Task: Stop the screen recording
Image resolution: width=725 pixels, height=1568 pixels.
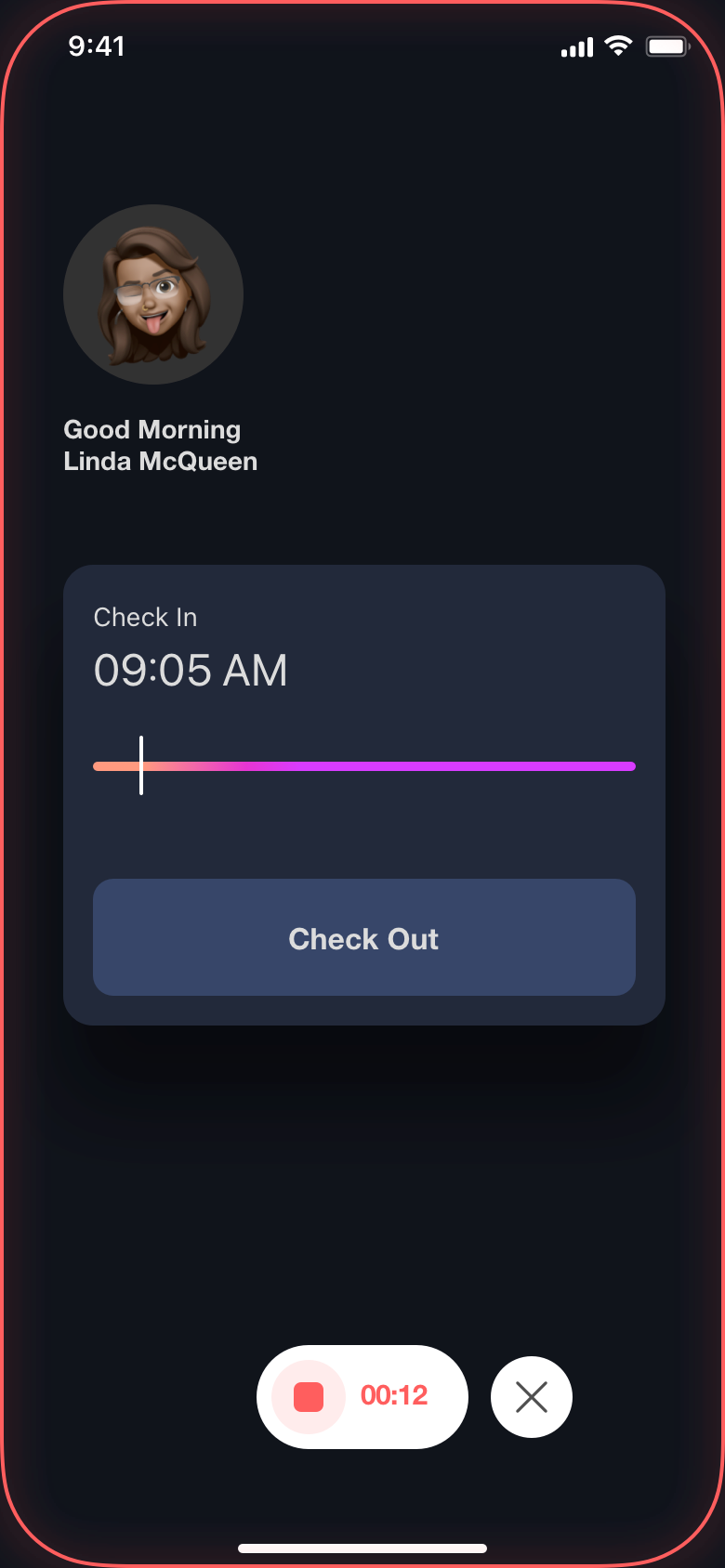Action: [x=309, y=1396]
